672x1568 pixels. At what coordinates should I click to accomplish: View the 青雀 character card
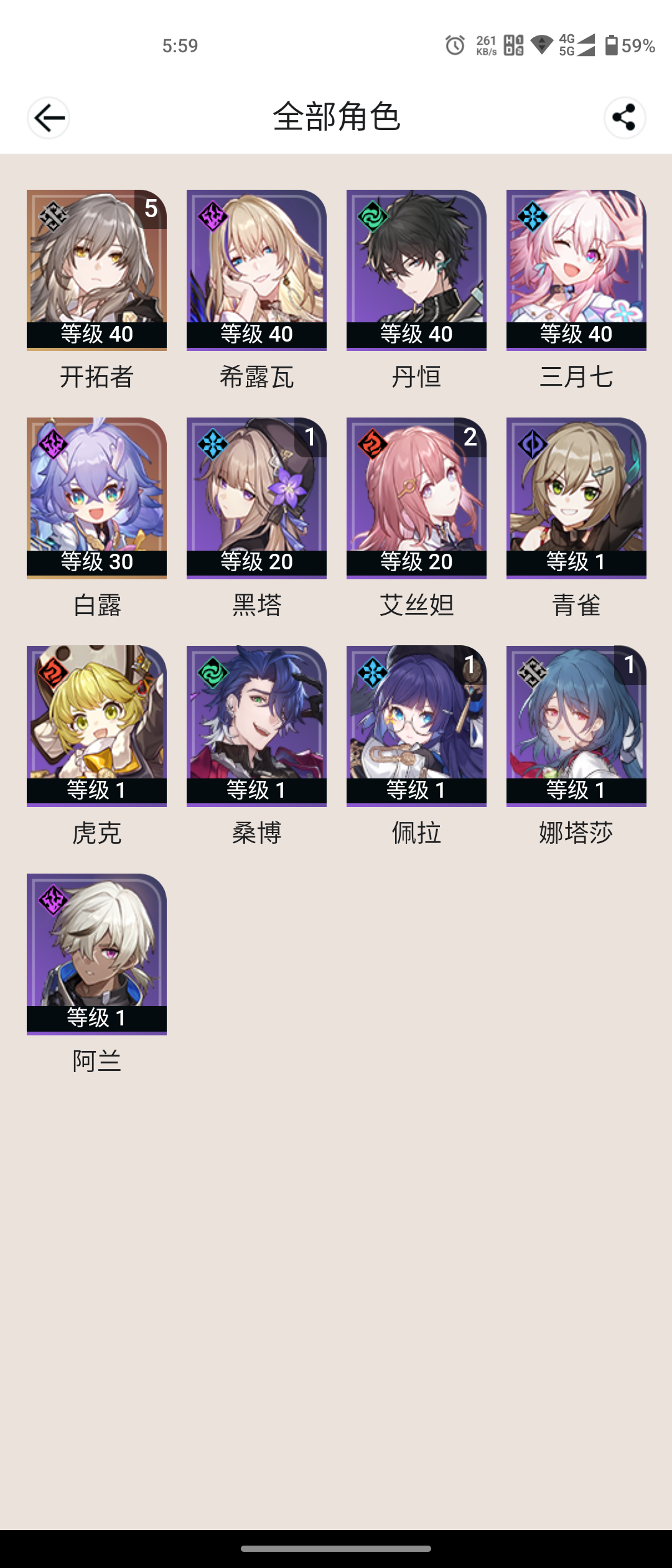576,497
